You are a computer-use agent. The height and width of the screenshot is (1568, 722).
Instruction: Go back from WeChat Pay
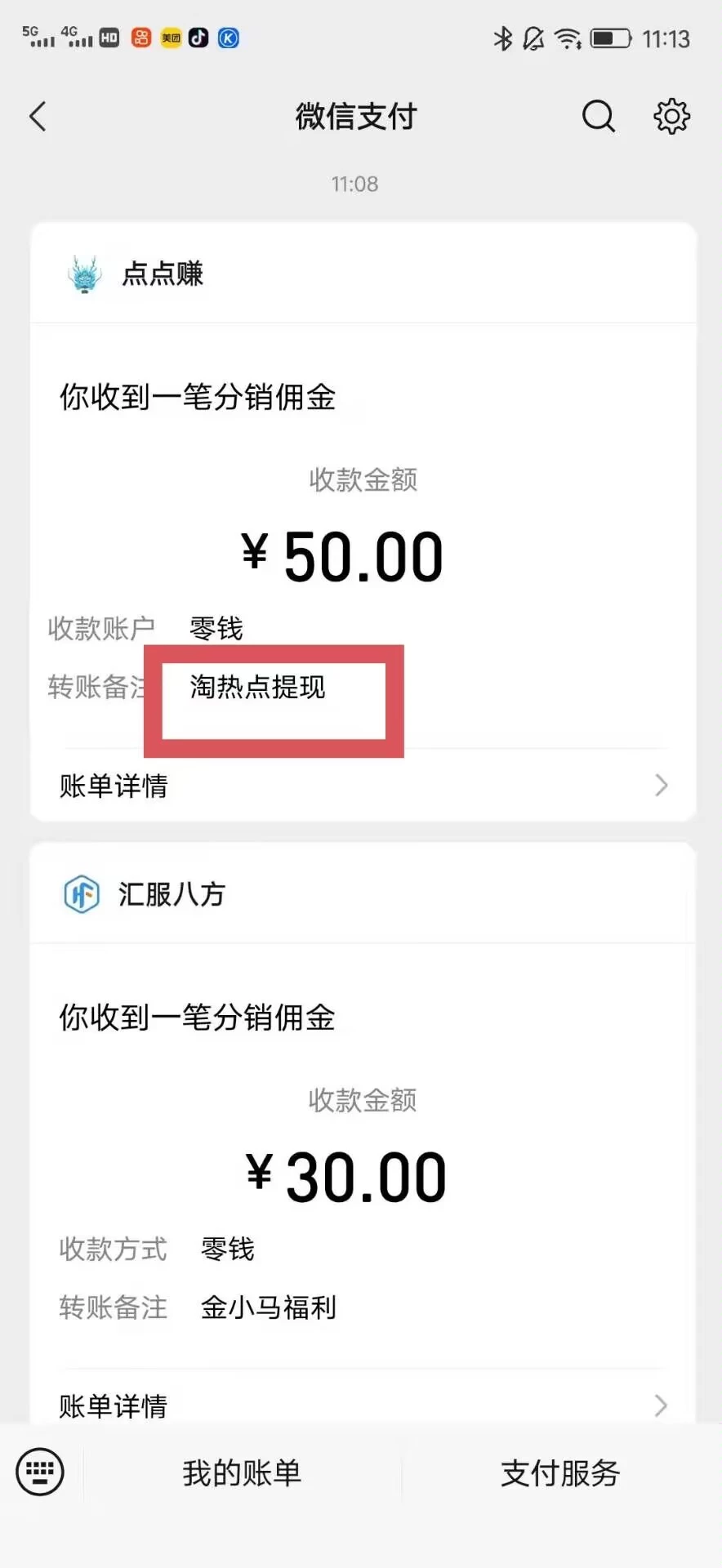click(x=38, y=117)
